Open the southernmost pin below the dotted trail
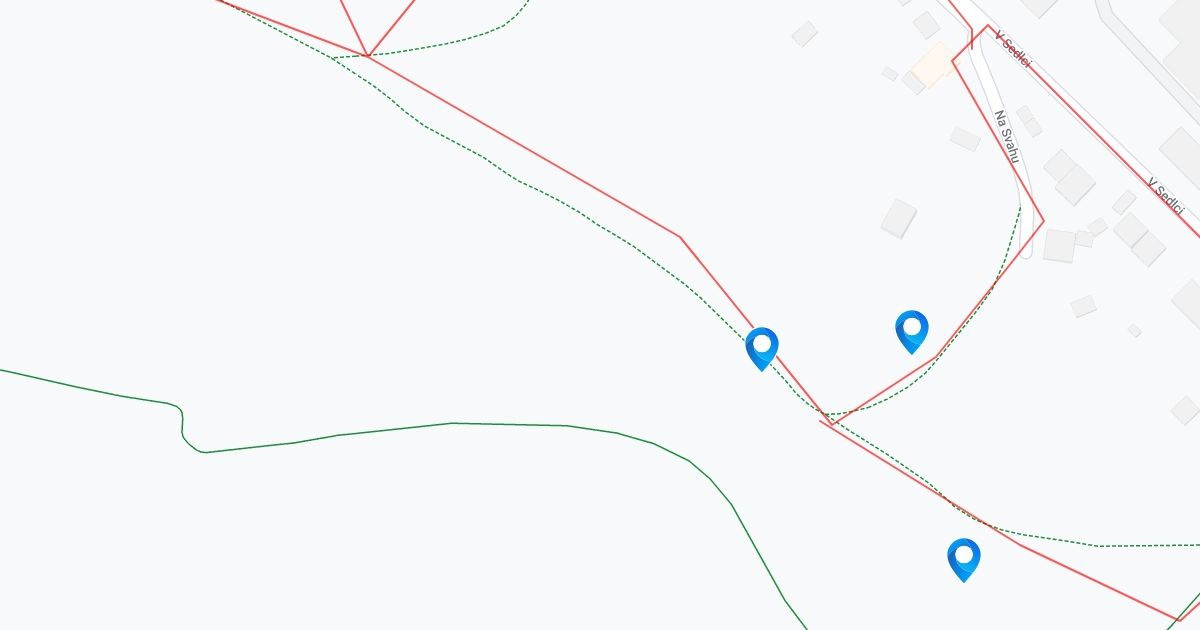The image size is (1200, 630). (x=964, y=560)
